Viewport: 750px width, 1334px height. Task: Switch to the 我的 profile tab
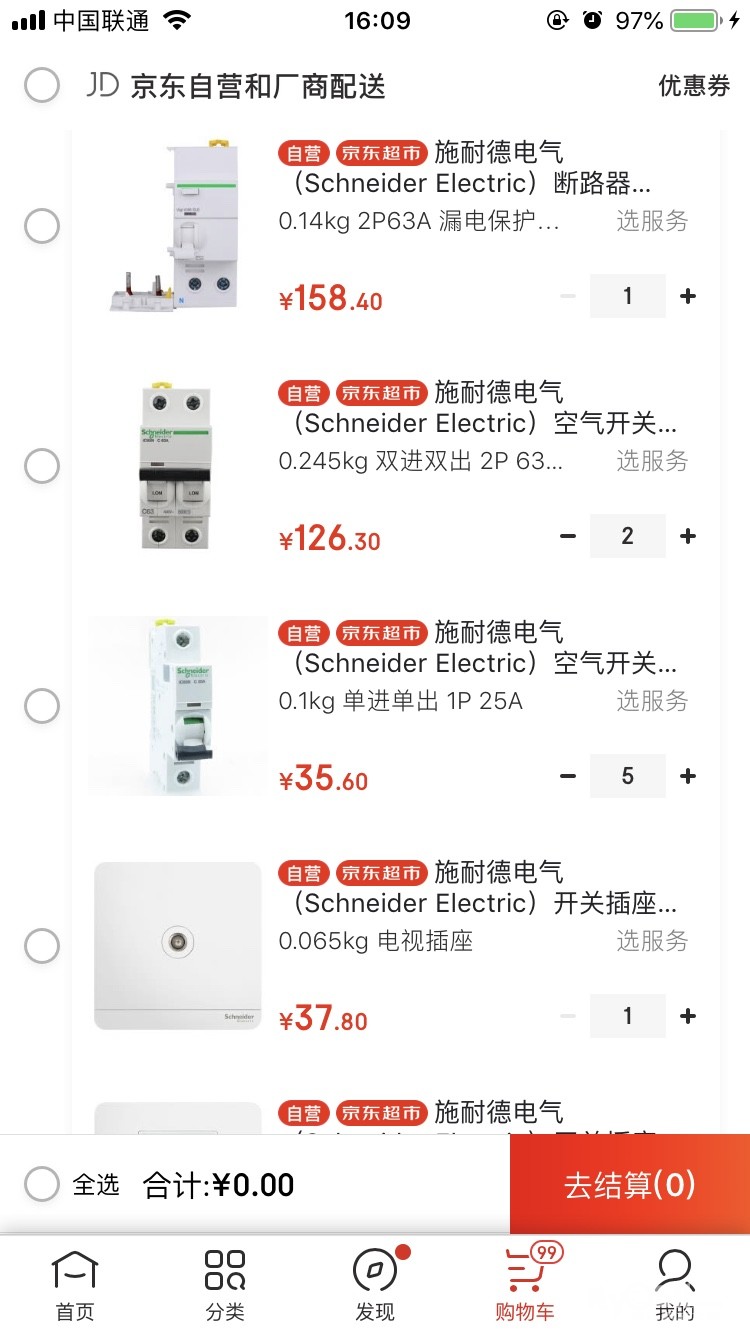pyautogui.click(x=675, y=1286)
